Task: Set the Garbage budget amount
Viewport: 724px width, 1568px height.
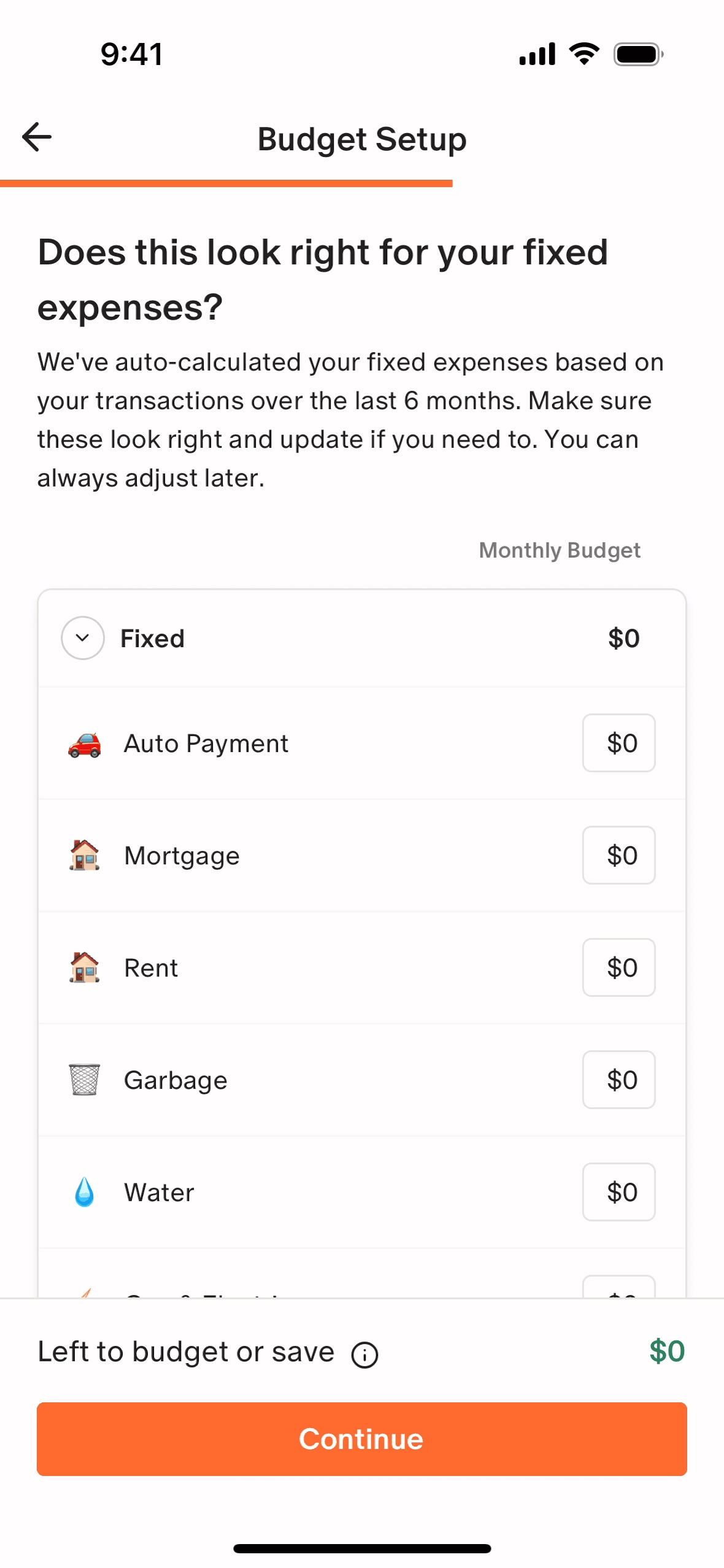Action: pos(618,1080)
